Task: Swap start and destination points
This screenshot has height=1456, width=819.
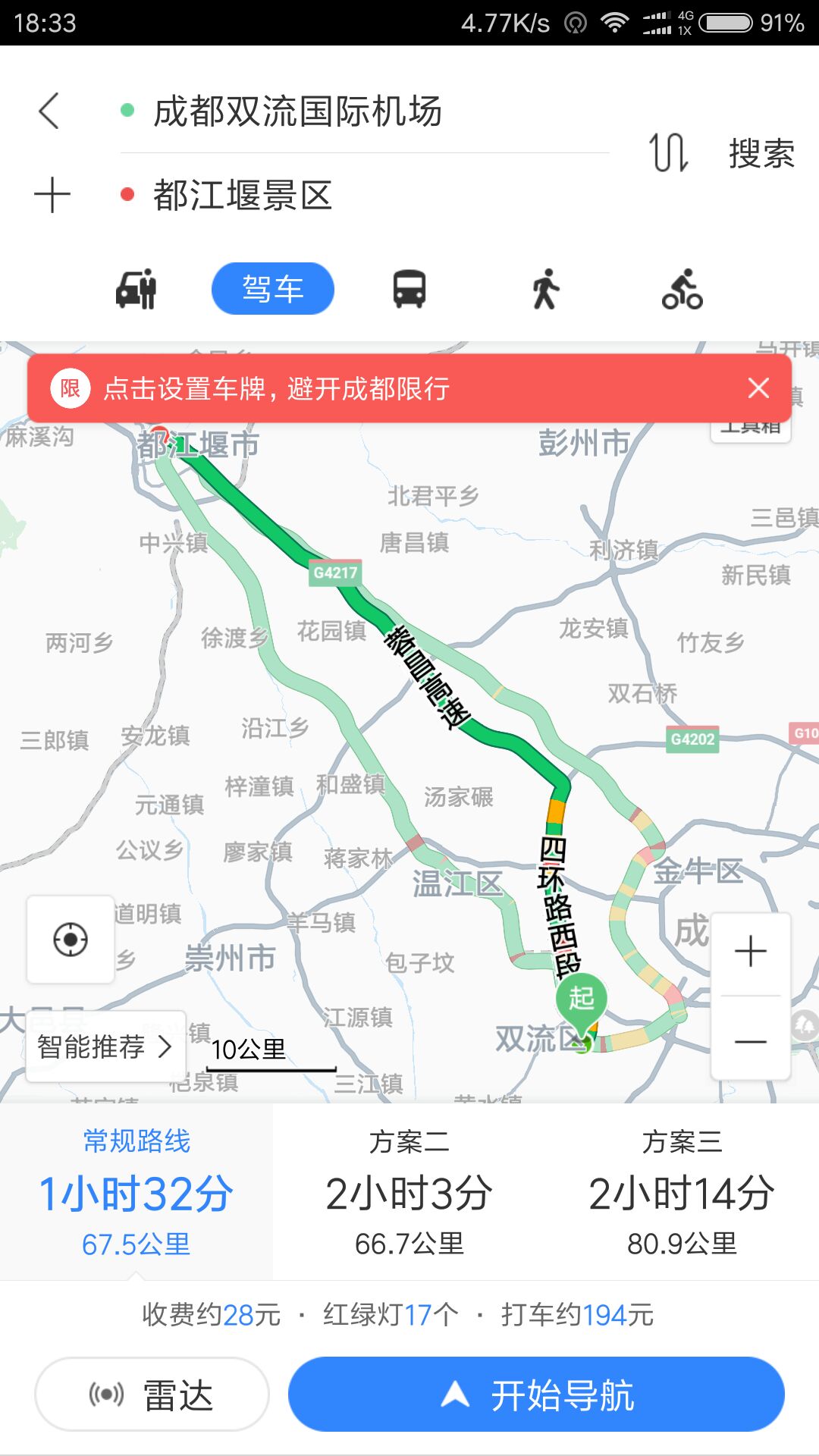Action: click(668, 152)
